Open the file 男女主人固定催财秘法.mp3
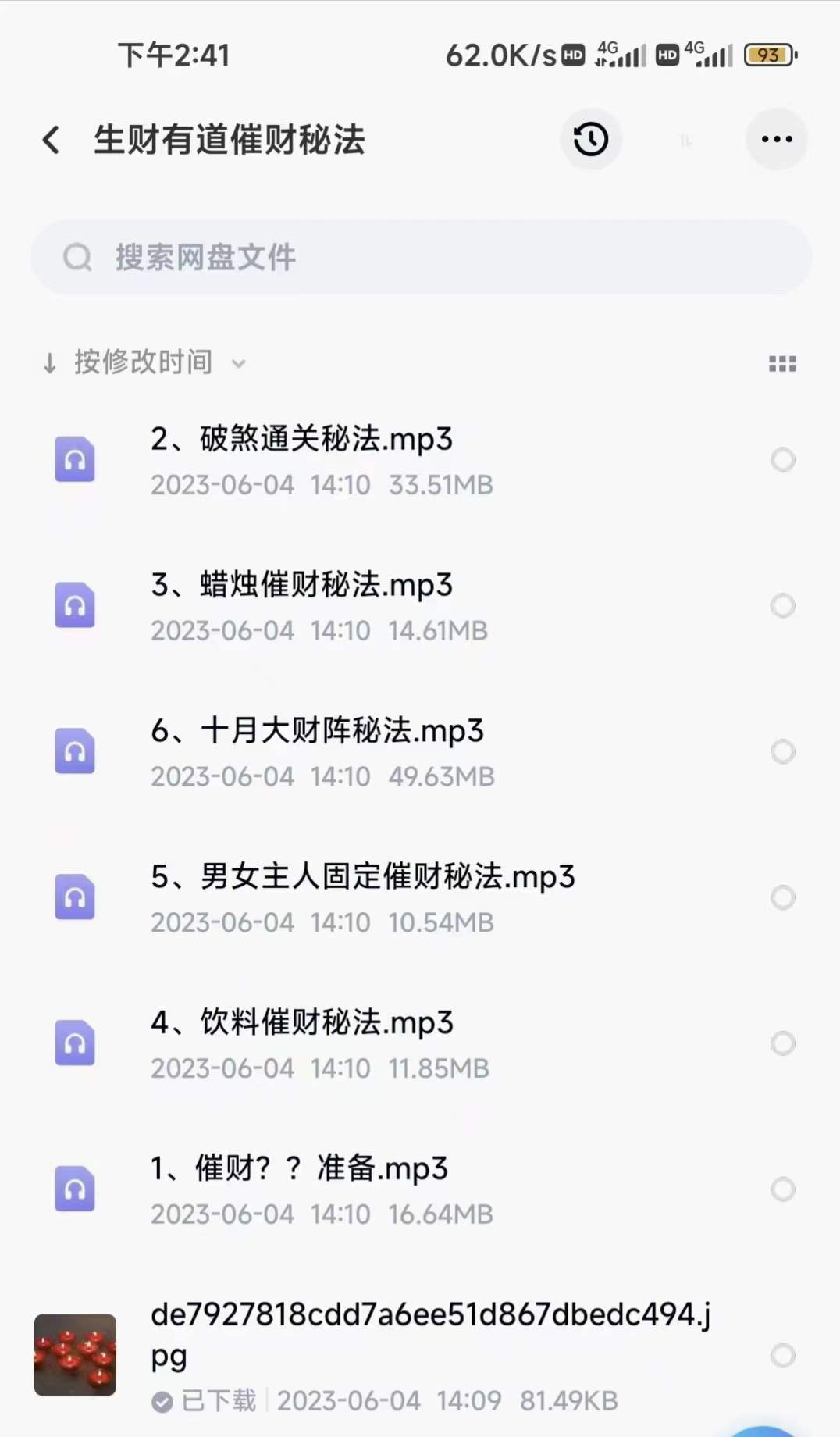 [361, 876]
